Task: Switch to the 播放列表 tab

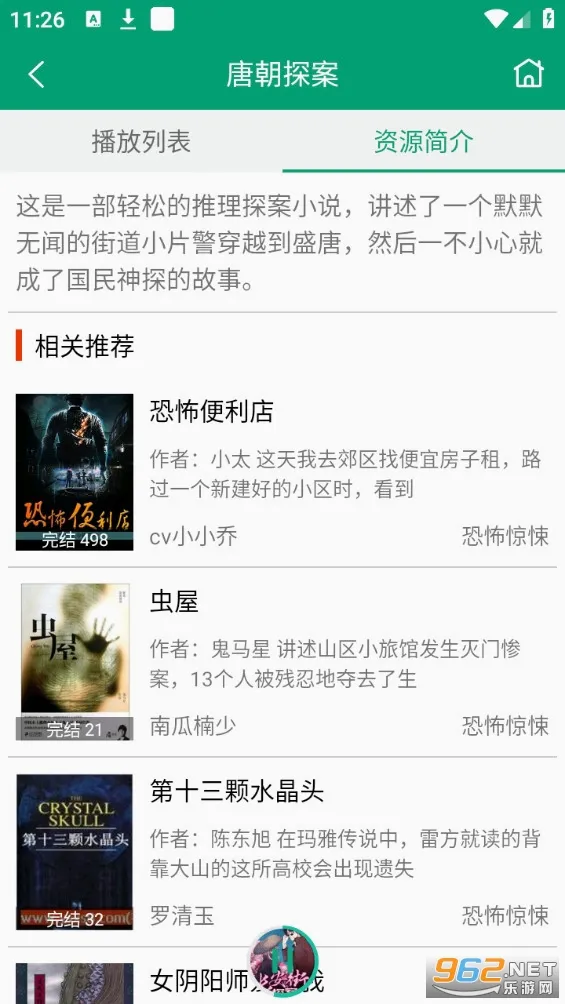Action: [141, 142]
